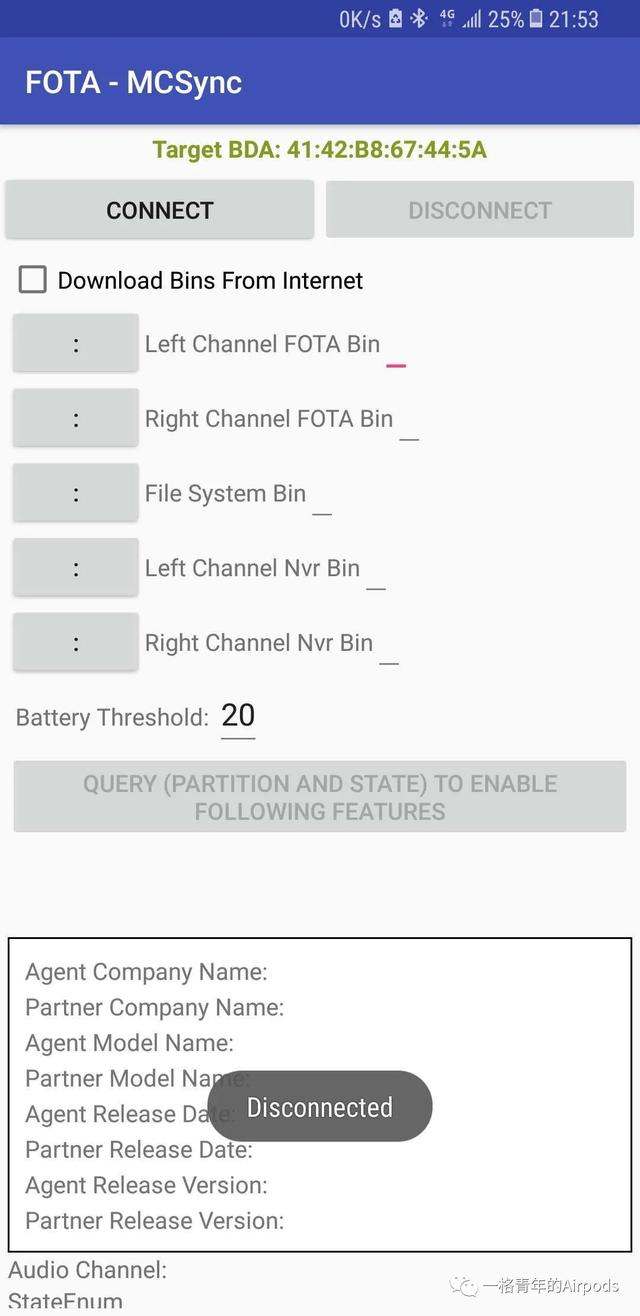Select Right Channel Nvr Bin file
Viewport: 640px width, 1316px height.
[76, 643]
